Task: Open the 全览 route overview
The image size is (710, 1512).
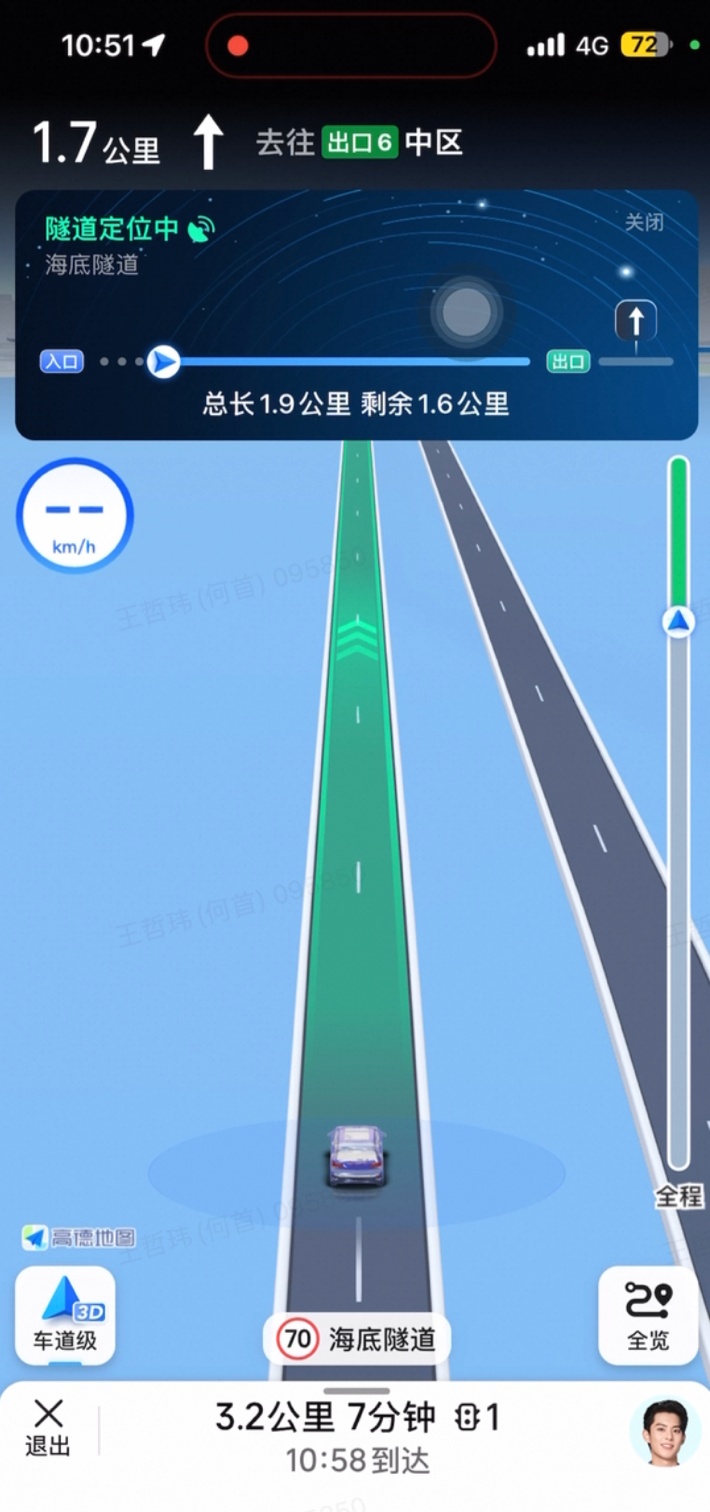Action: (648, 1316)
